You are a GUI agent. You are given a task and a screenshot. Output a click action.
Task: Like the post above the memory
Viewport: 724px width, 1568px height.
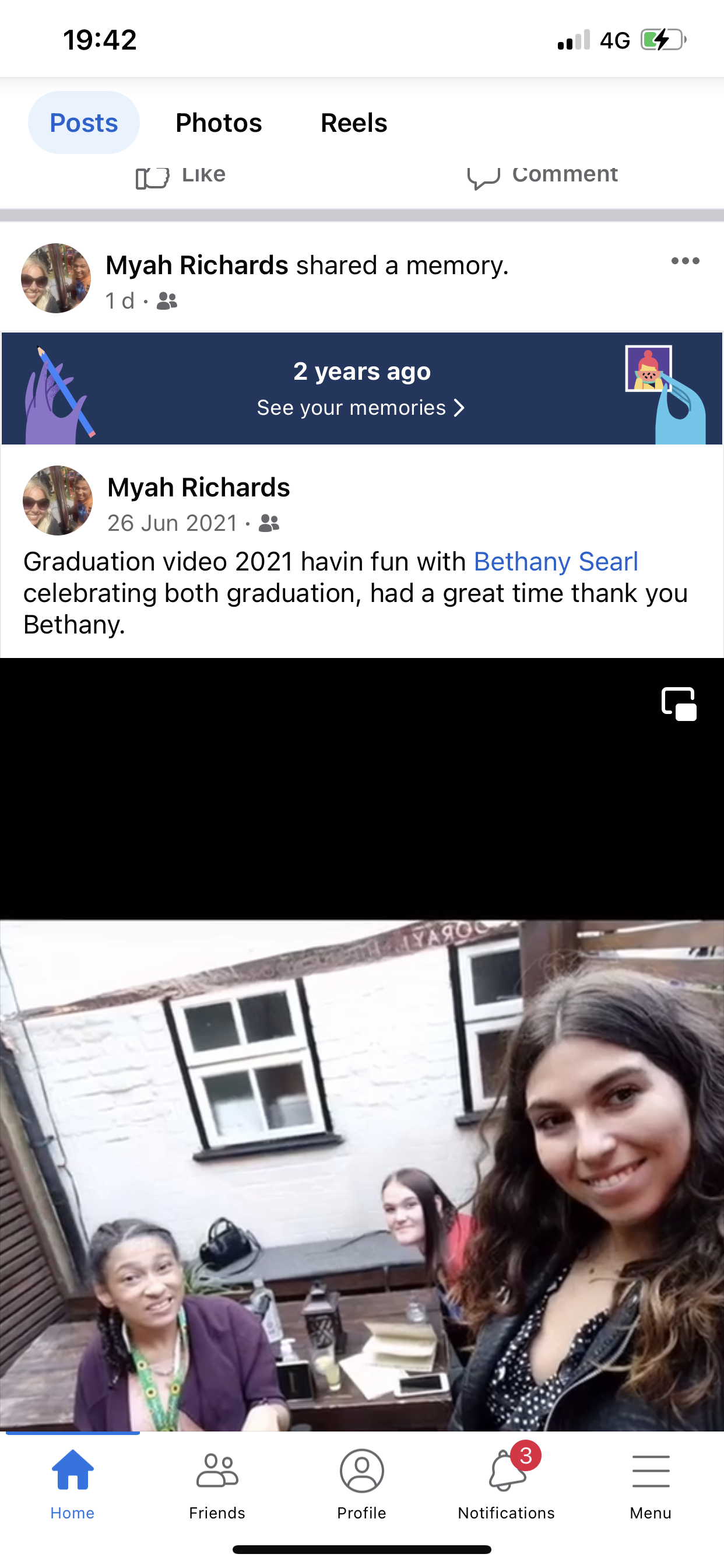pyautogui.click(x=181, y=176)
